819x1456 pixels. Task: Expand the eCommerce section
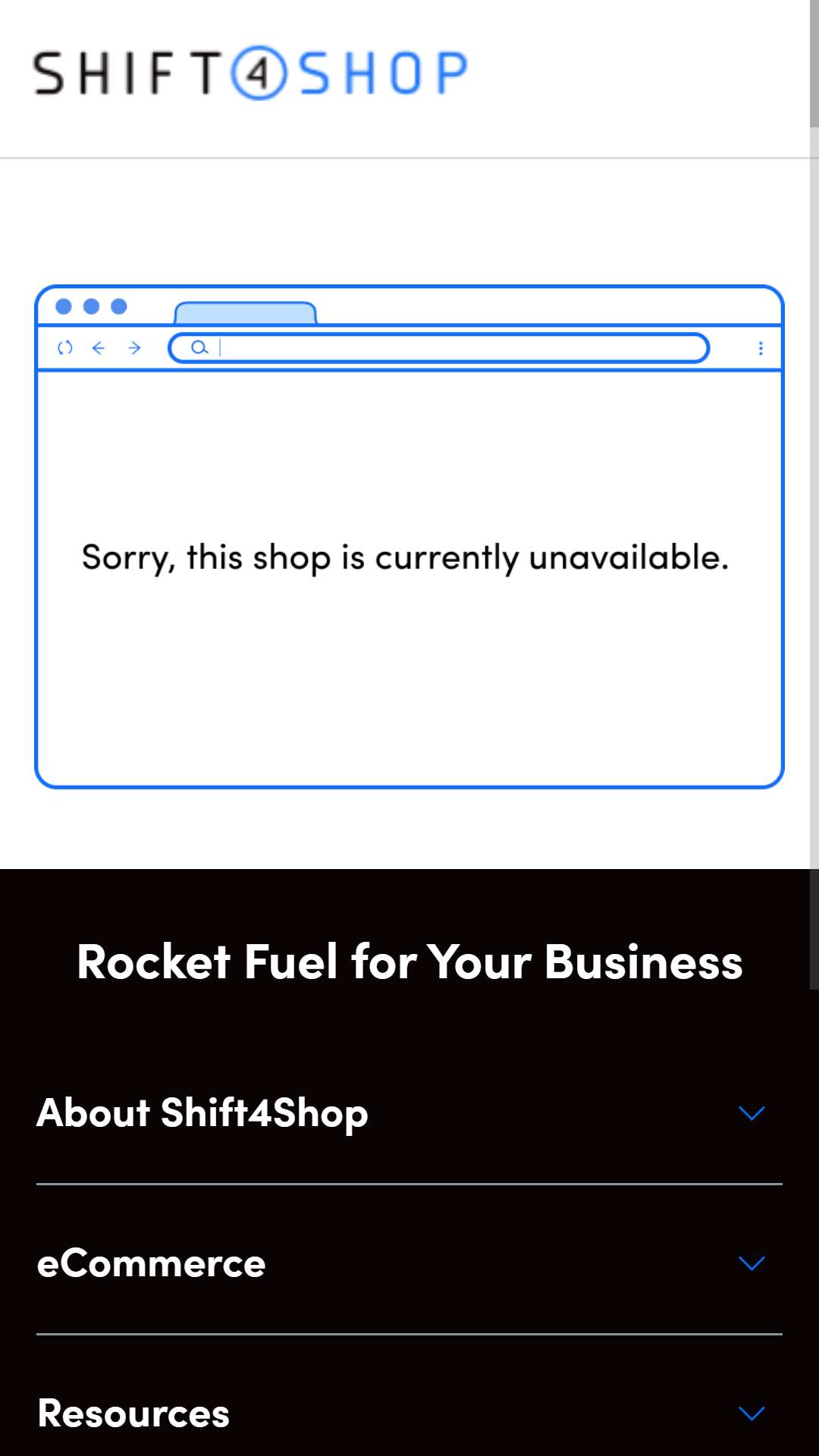(409, 1263)
